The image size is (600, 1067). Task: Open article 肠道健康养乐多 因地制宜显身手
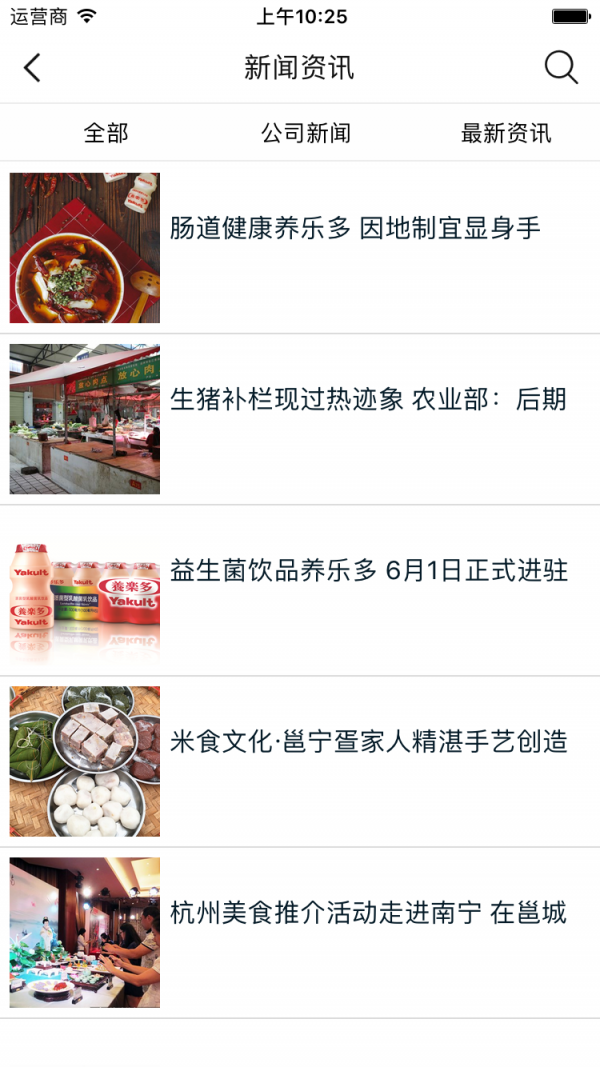point(355,229)
